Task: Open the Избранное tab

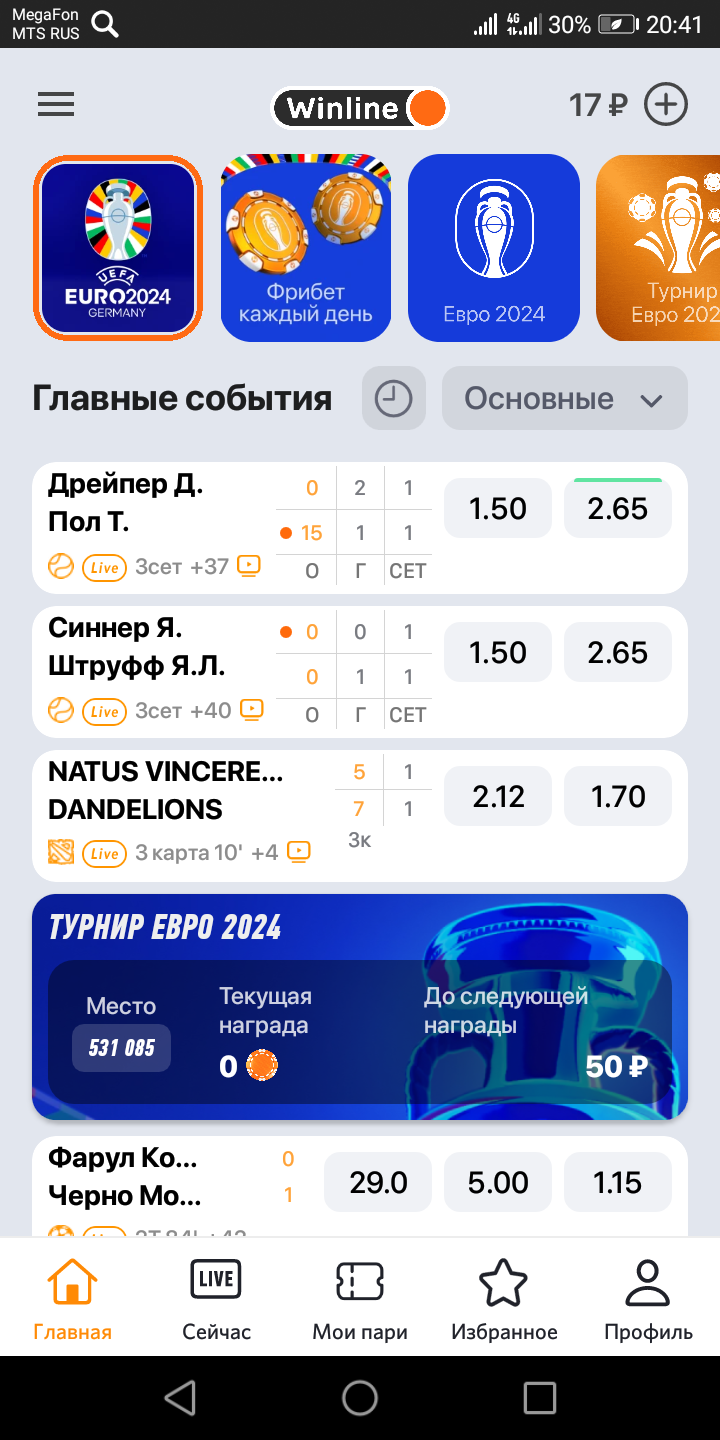Action: coord(504,1298)
